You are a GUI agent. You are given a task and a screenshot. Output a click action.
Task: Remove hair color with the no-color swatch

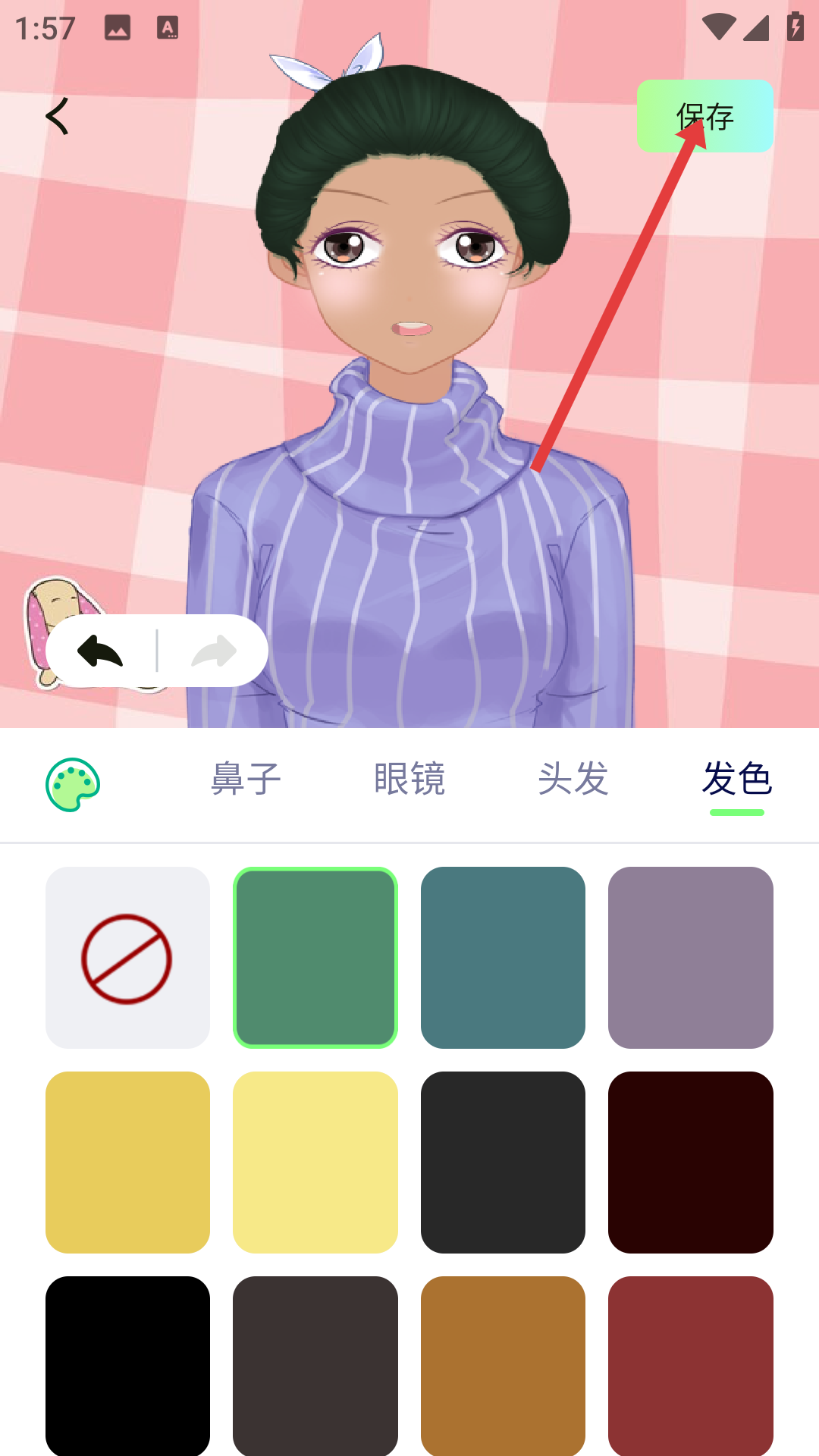127,958
